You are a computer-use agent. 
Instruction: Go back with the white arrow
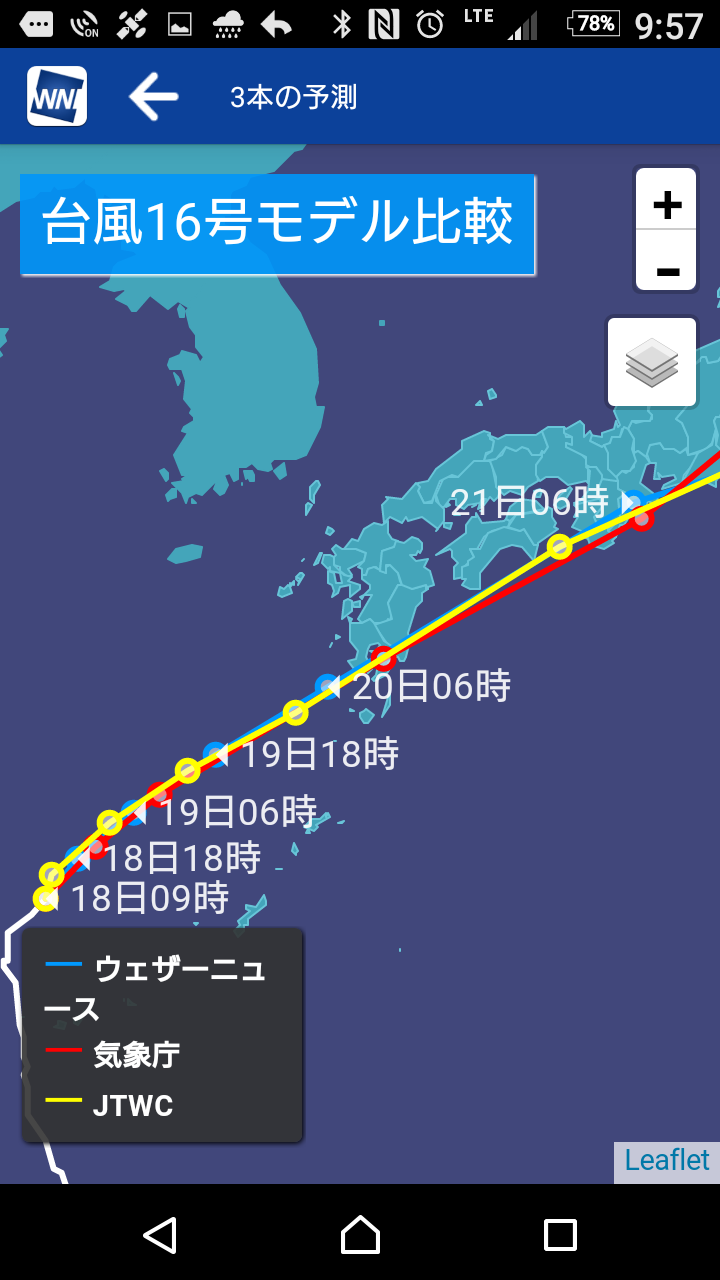pos(154,97)
